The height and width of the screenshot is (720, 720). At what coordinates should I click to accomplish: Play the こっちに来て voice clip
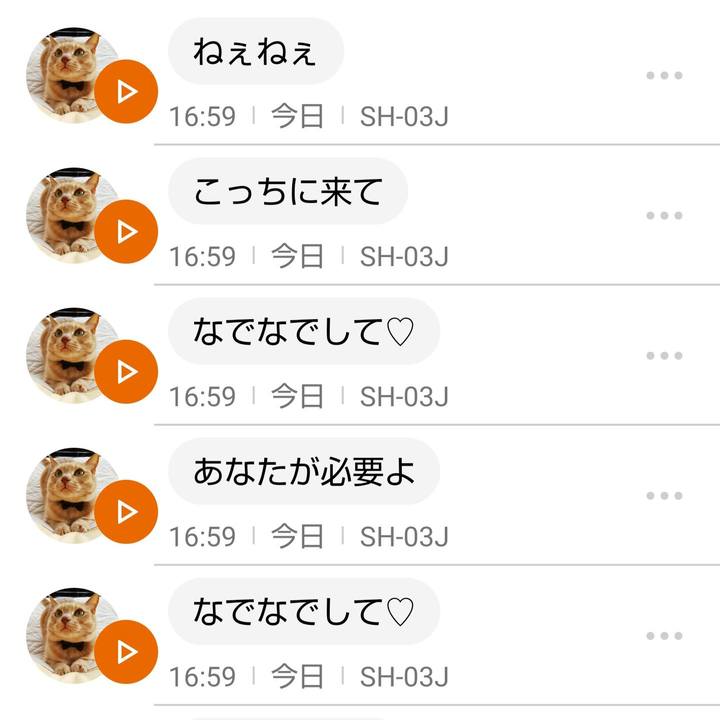click(127, 232)
